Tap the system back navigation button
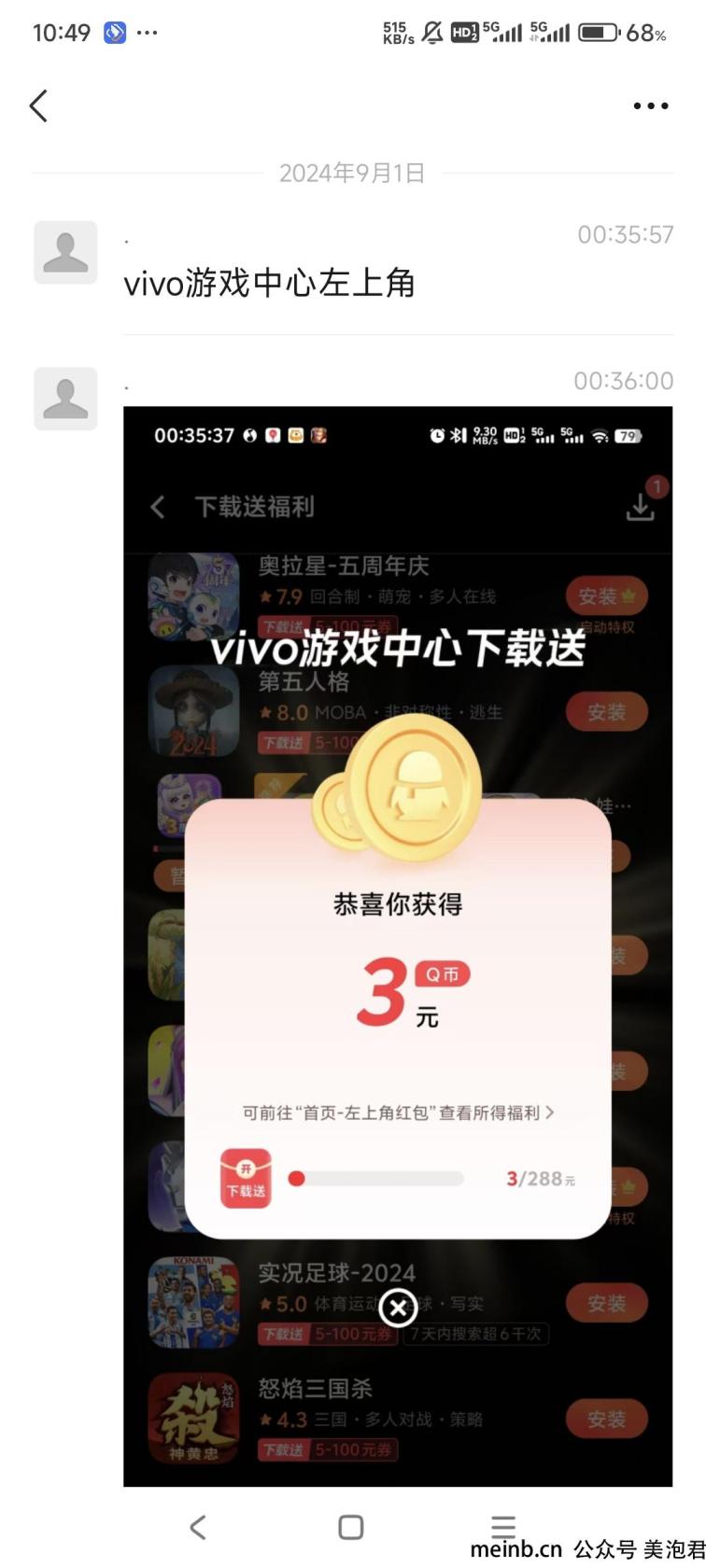706x1568 pixels. click(x=197, y=1527)
